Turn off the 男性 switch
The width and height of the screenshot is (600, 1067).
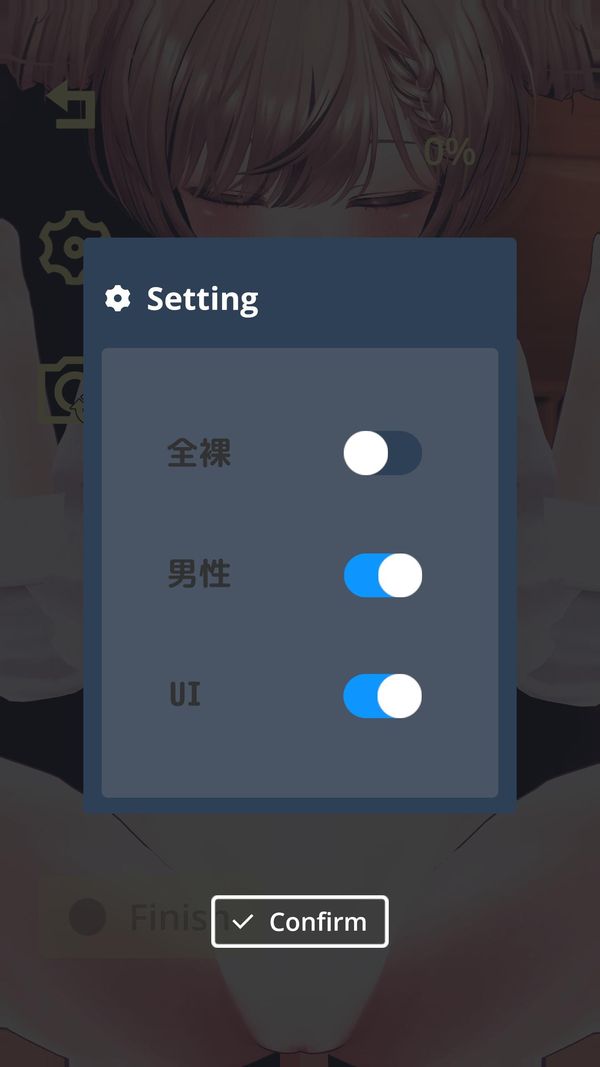(382, 575)
